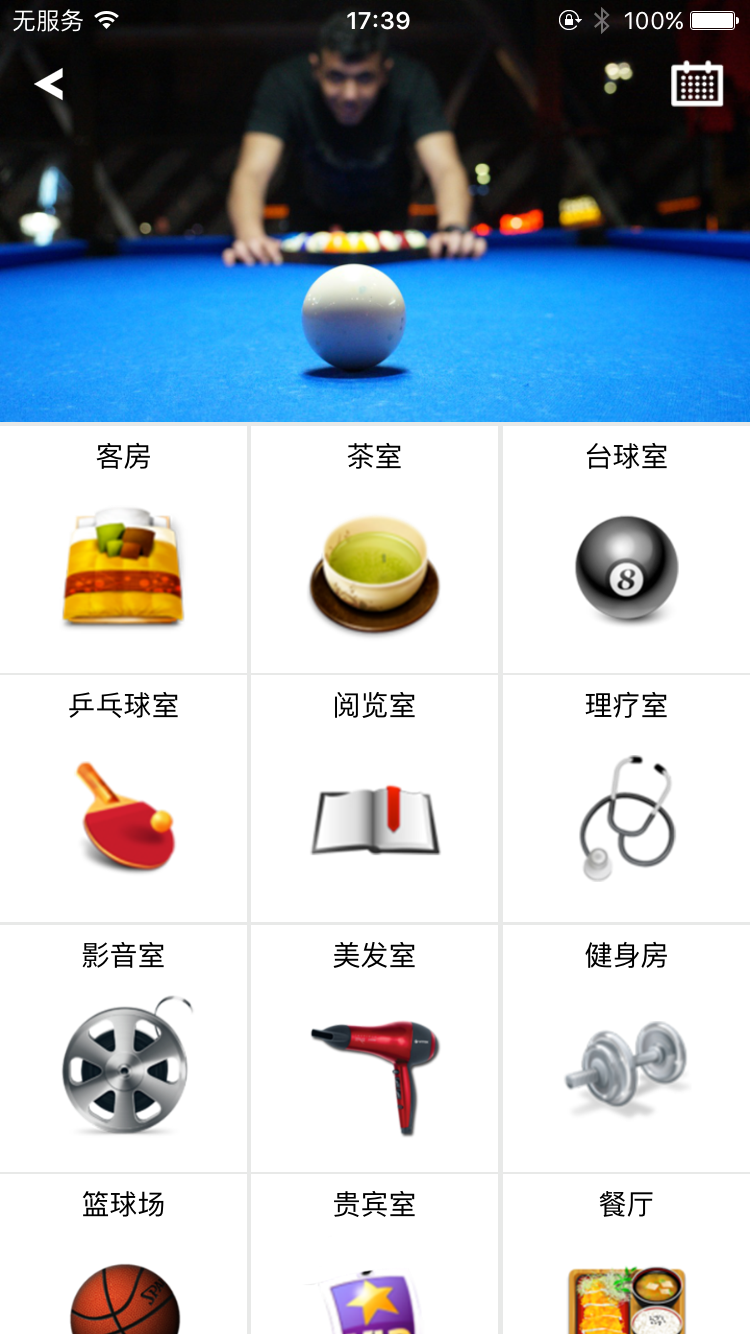Screen dimensions: 750x1334
Task: Open the 健身房 gym tile
Action: [x=626, y=1048]
